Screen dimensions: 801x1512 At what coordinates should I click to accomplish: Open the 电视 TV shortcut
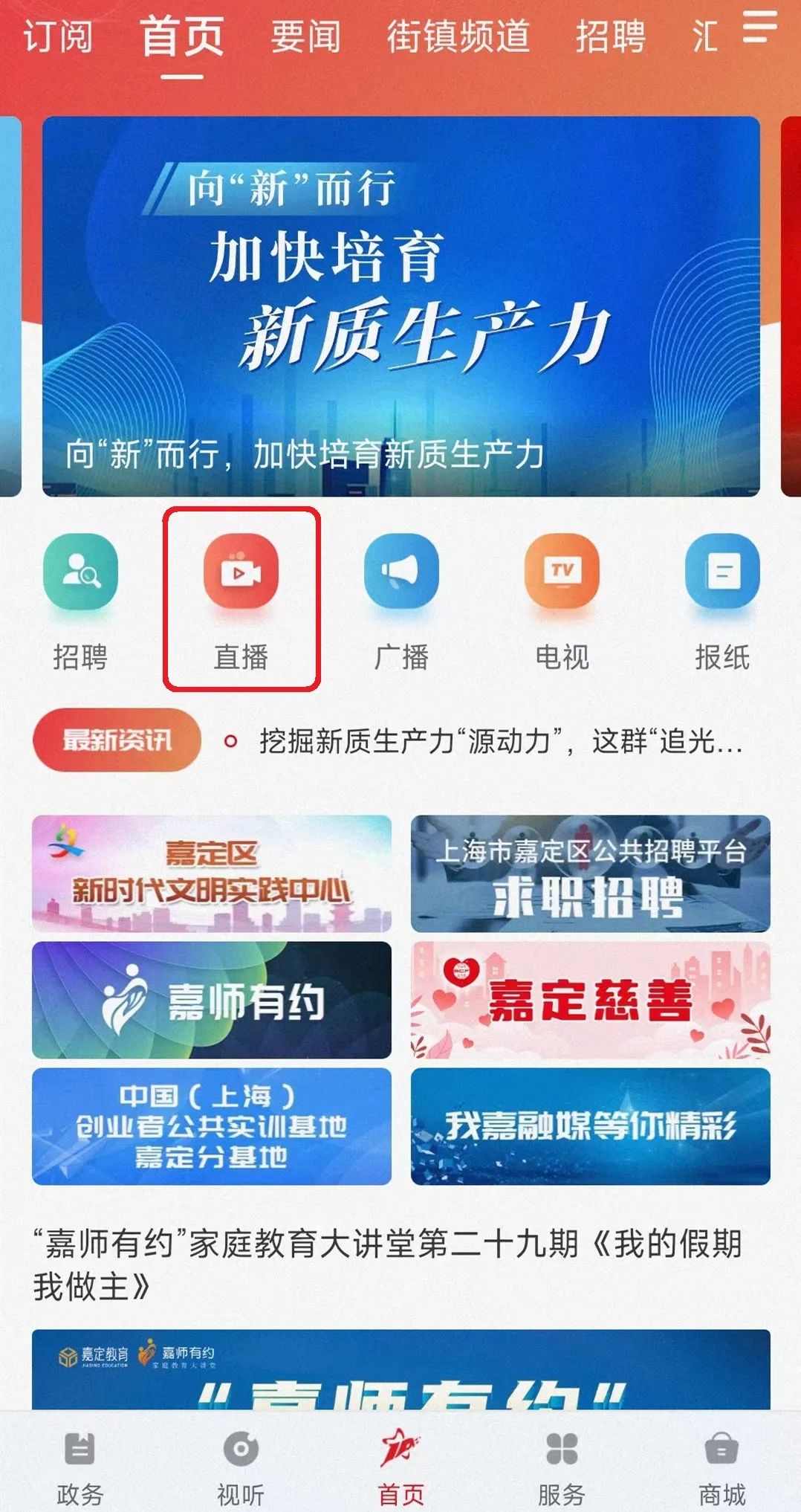562,598
